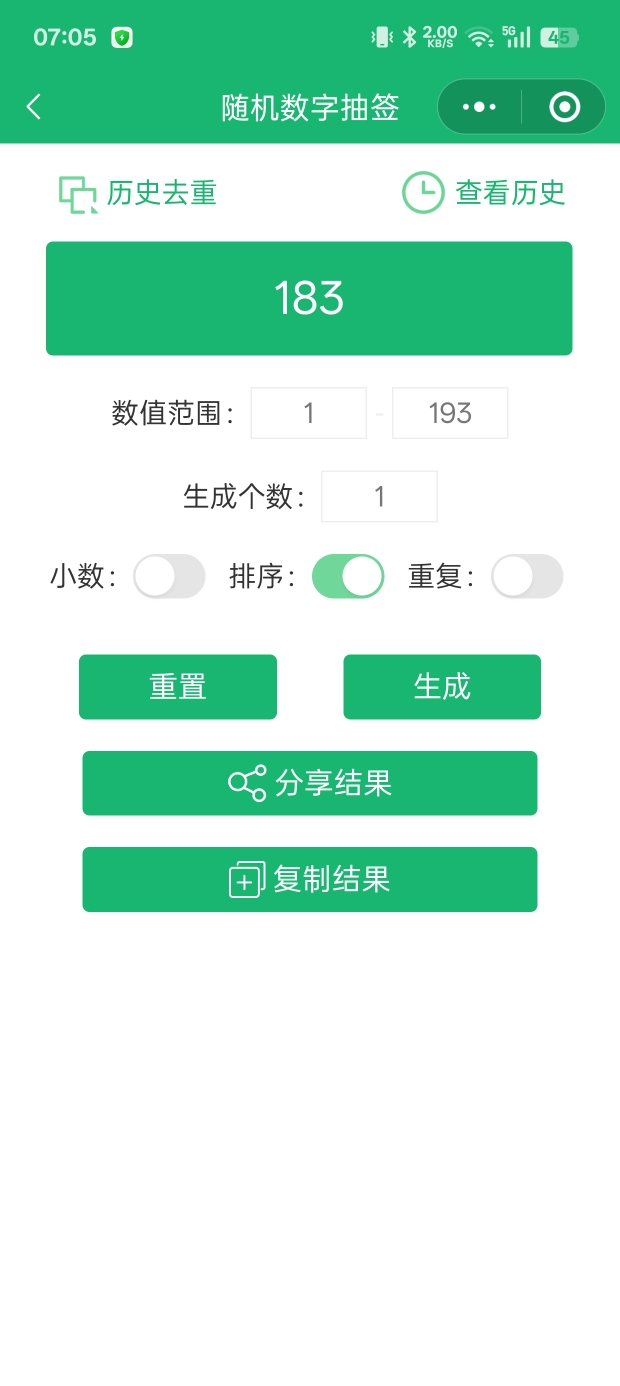Viewport: 620px width, 1386px height.
Task: Share result via 分享结果
Action: point(310,783)
